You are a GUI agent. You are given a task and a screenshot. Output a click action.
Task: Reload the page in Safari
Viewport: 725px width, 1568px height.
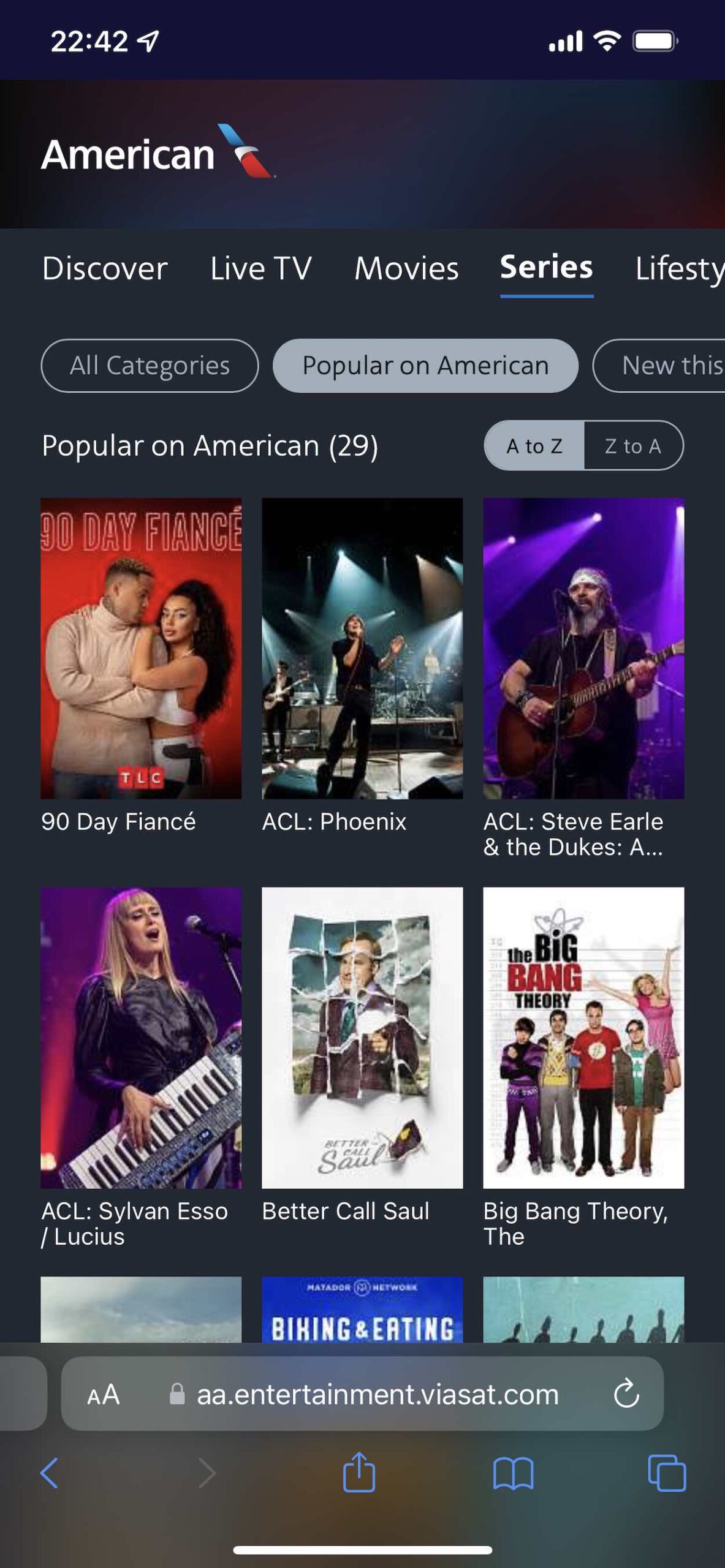(x=626, y=1394)
